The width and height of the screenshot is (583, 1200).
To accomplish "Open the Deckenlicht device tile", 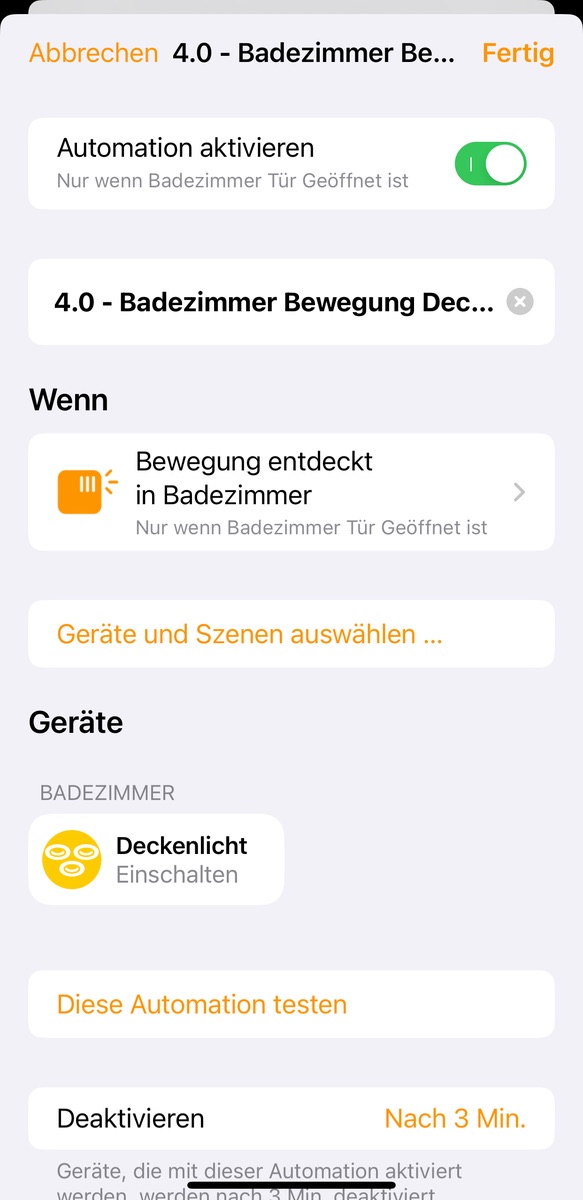I will coord(156,860).
